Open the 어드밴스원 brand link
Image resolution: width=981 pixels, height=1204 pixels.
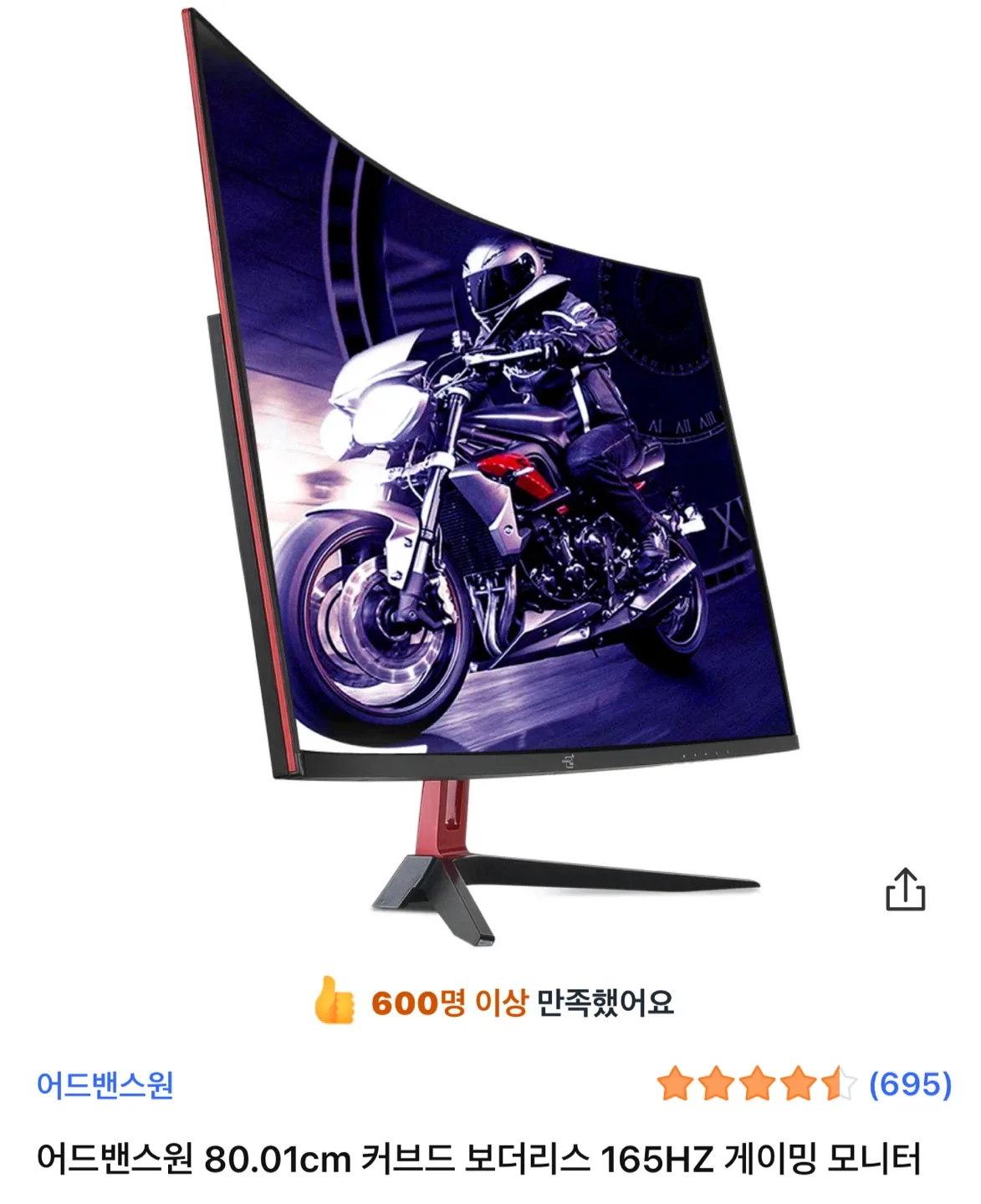(105, 1084)
